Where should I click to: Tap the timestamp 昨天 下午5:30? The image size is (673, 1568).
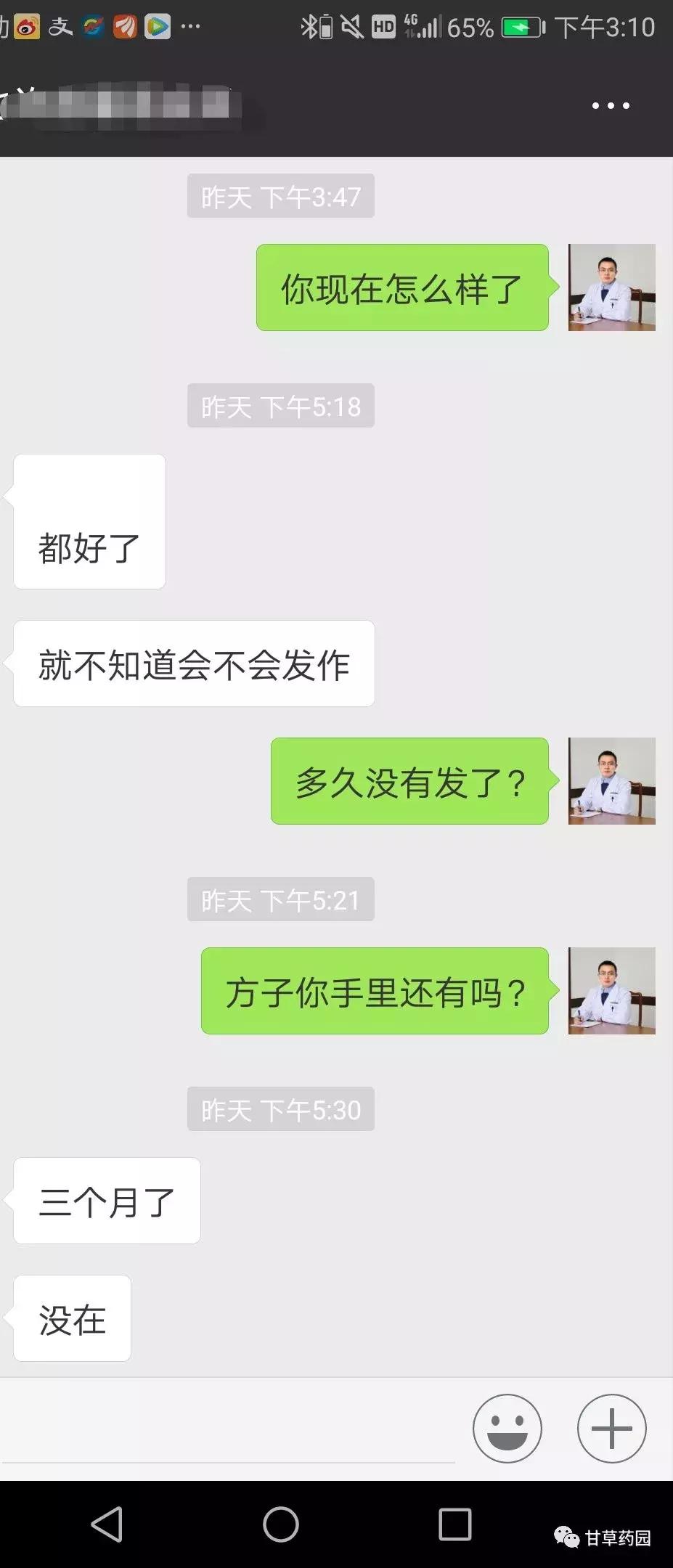[280, 1108]
